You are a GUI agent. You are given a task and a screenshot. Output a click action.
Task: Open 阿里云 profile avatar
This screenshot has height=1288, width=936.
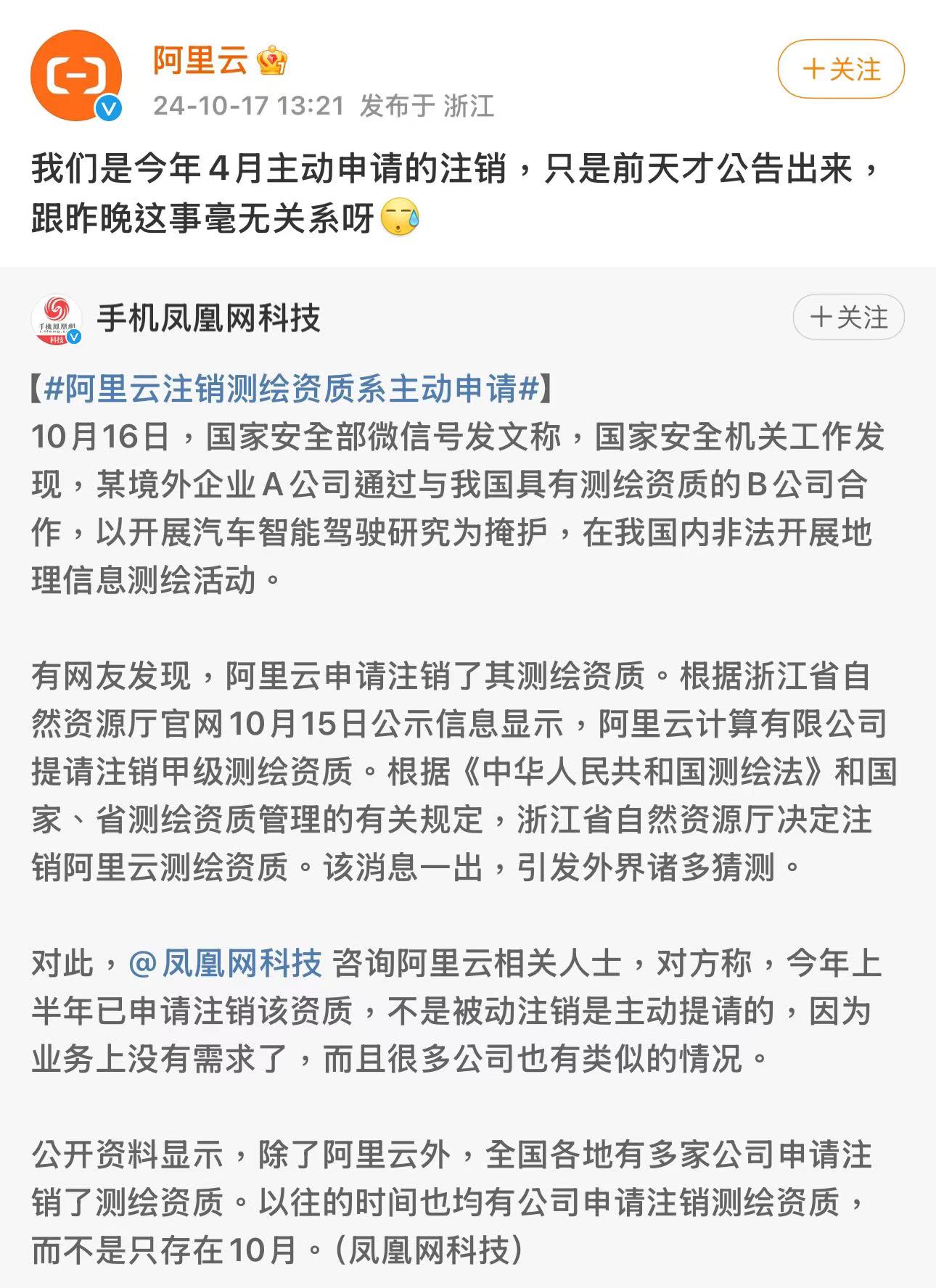point(75,75)
